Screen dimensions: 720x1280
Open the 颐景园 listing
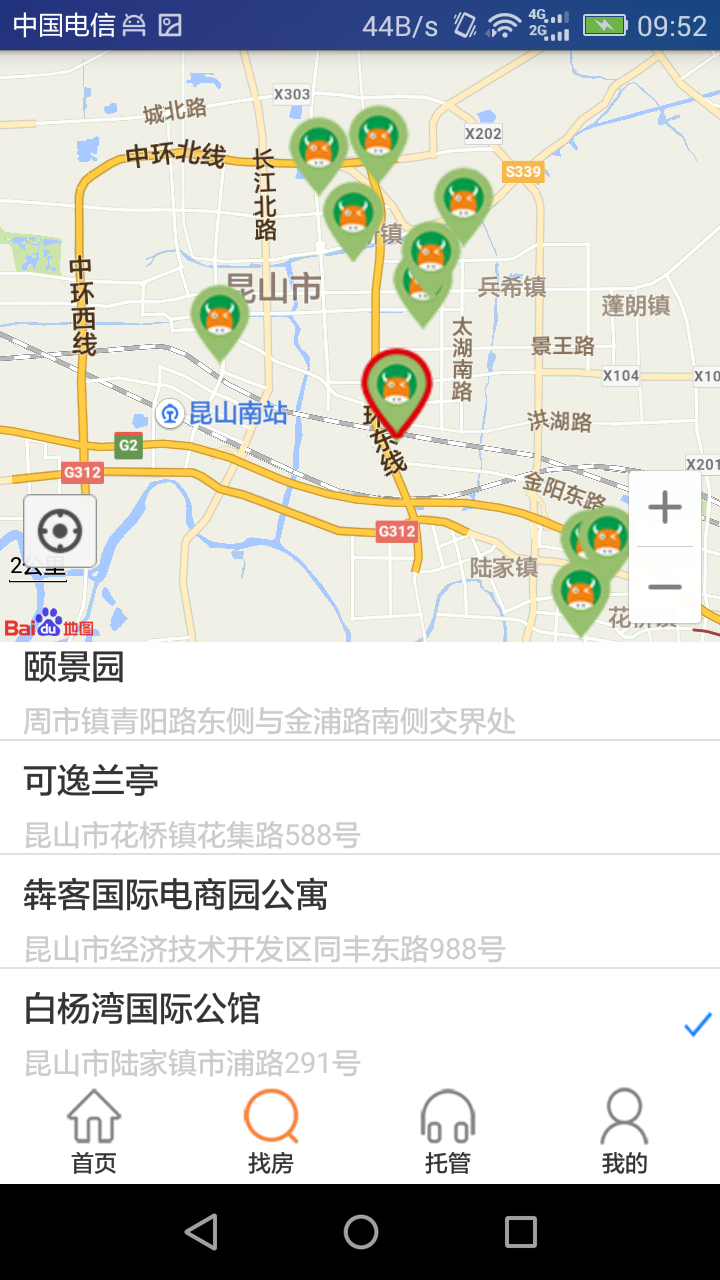(x=360, y=691)
